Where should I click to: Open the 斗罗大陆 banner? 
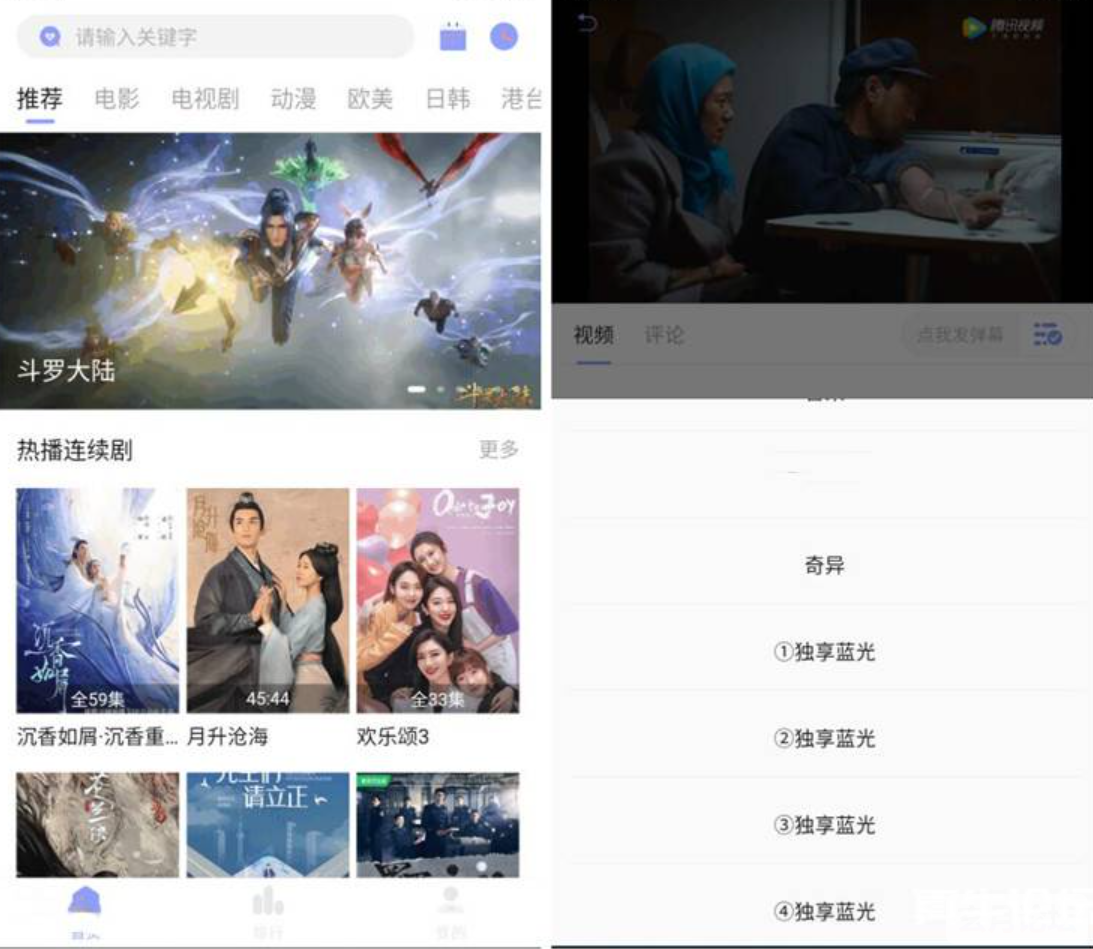(x=270, y=270)
